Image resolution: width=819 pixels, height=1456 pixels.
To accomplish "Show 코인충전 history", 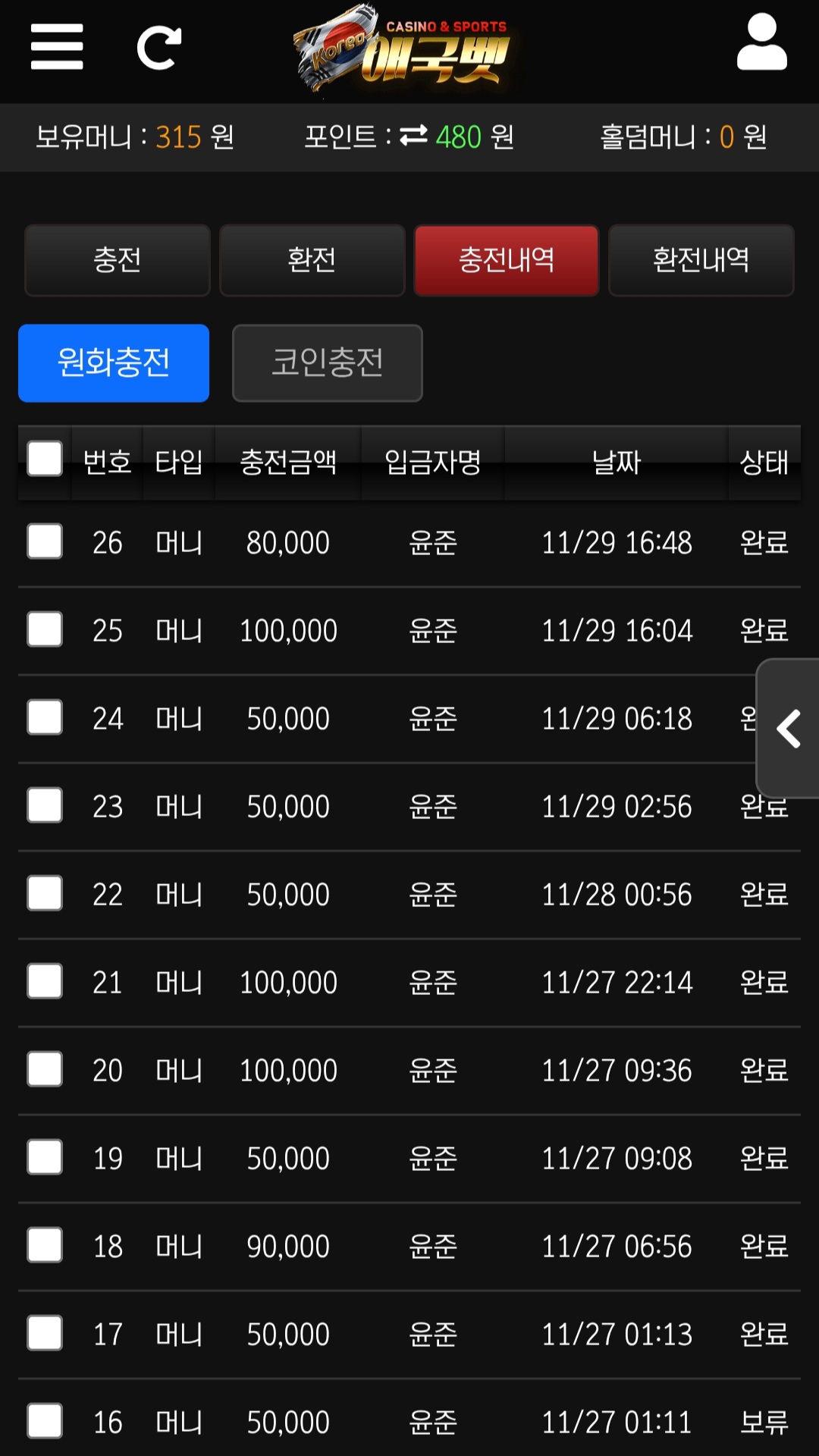I will click(327, 362).
